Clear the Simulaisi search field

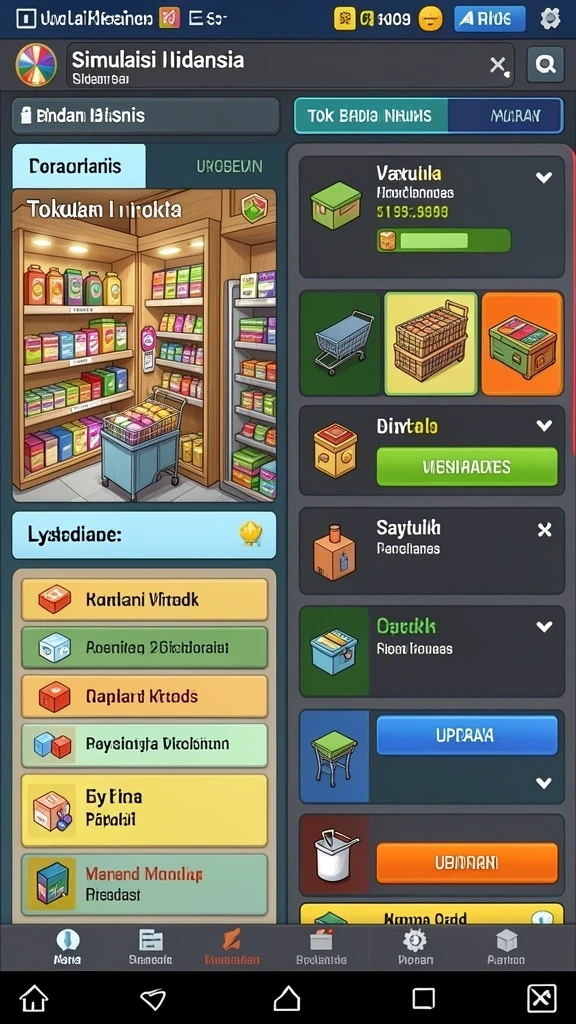tap(498, 65)
